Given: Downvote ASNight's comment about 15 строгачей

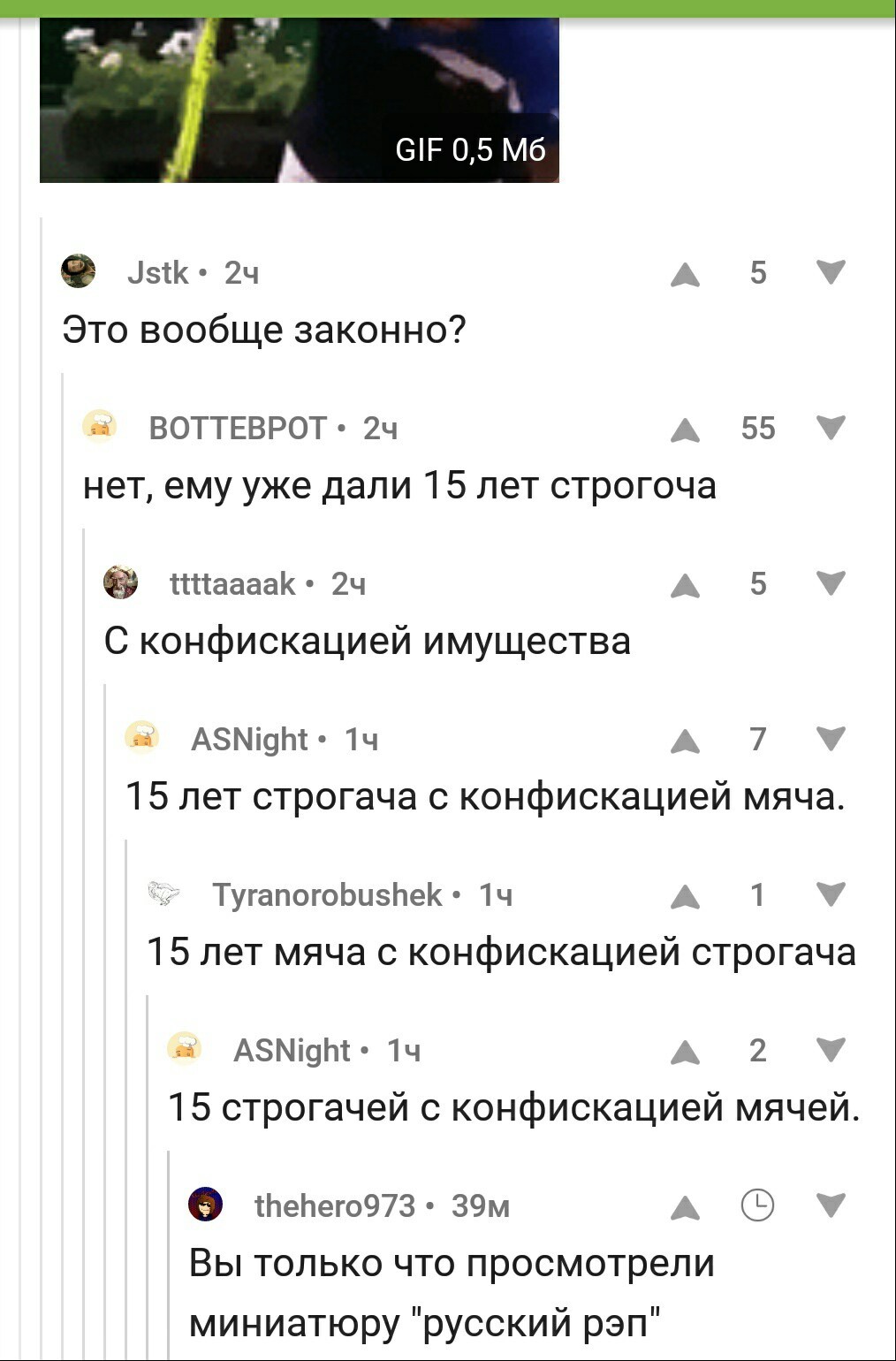Looking at the screenshot, I should (x=831, y=1050).
